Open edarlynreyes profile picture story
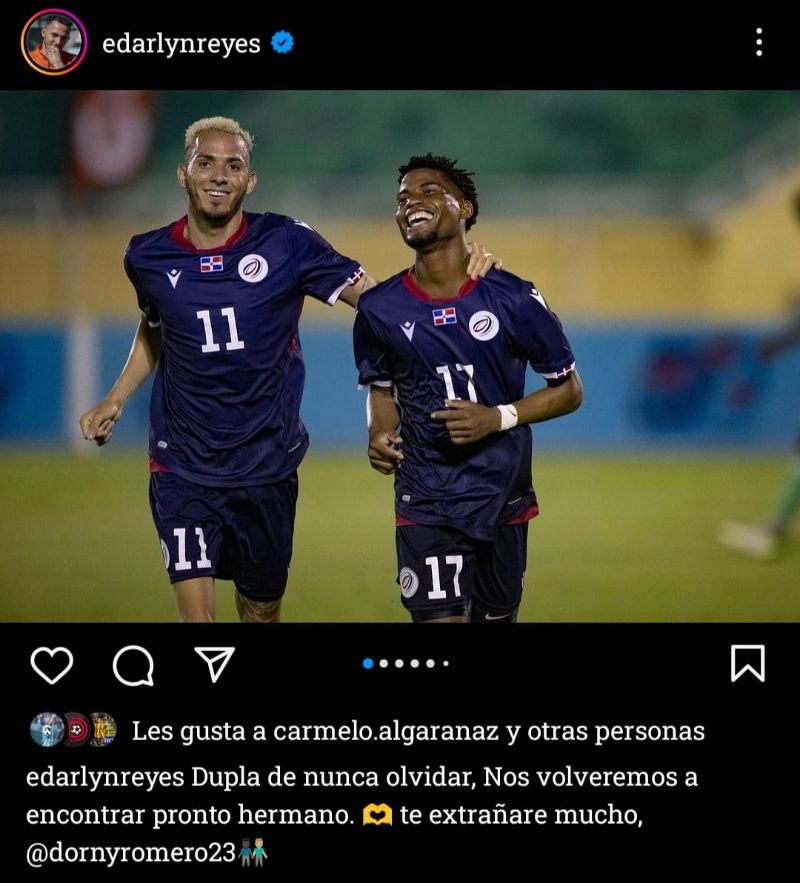This screenshot has height=883, width=800. [53, 42]
